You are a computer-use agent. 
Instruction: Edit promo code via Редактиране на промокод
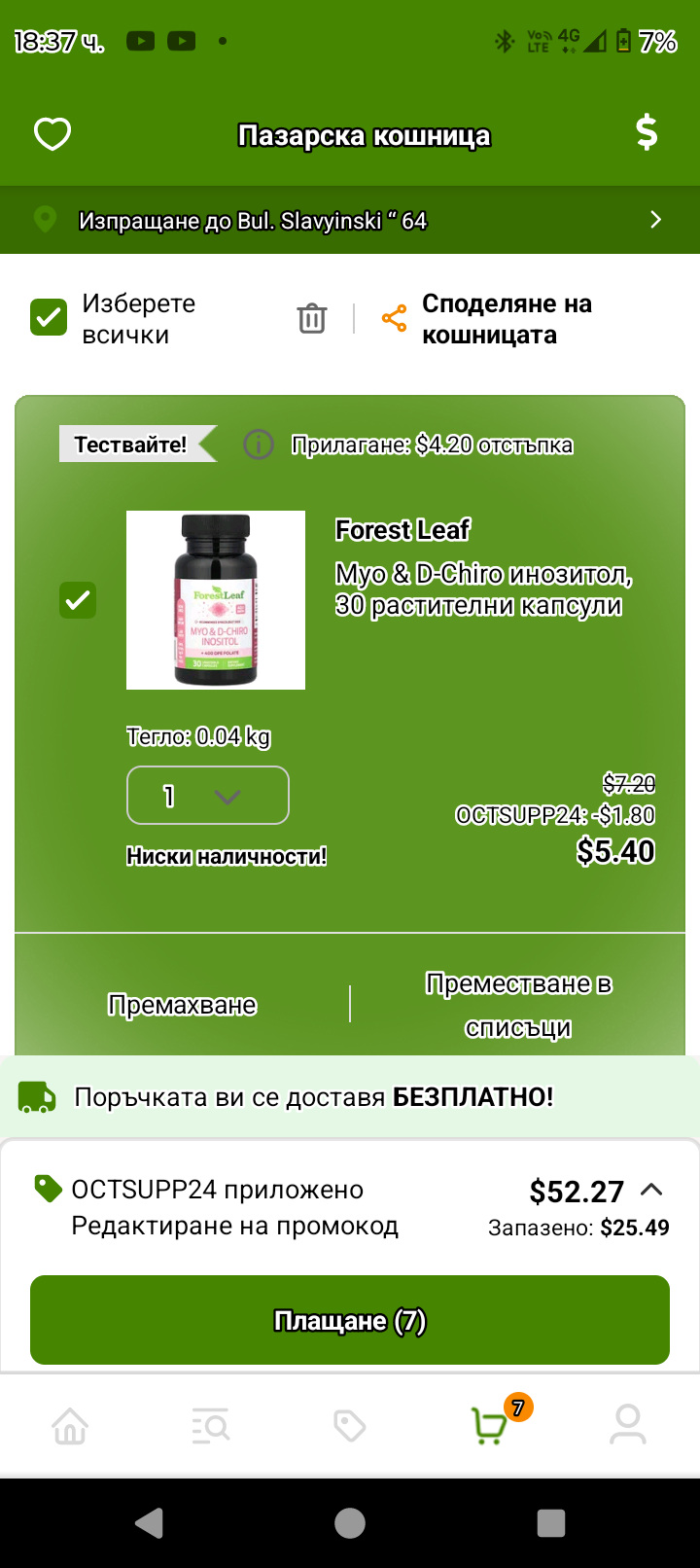[235, 1226]
